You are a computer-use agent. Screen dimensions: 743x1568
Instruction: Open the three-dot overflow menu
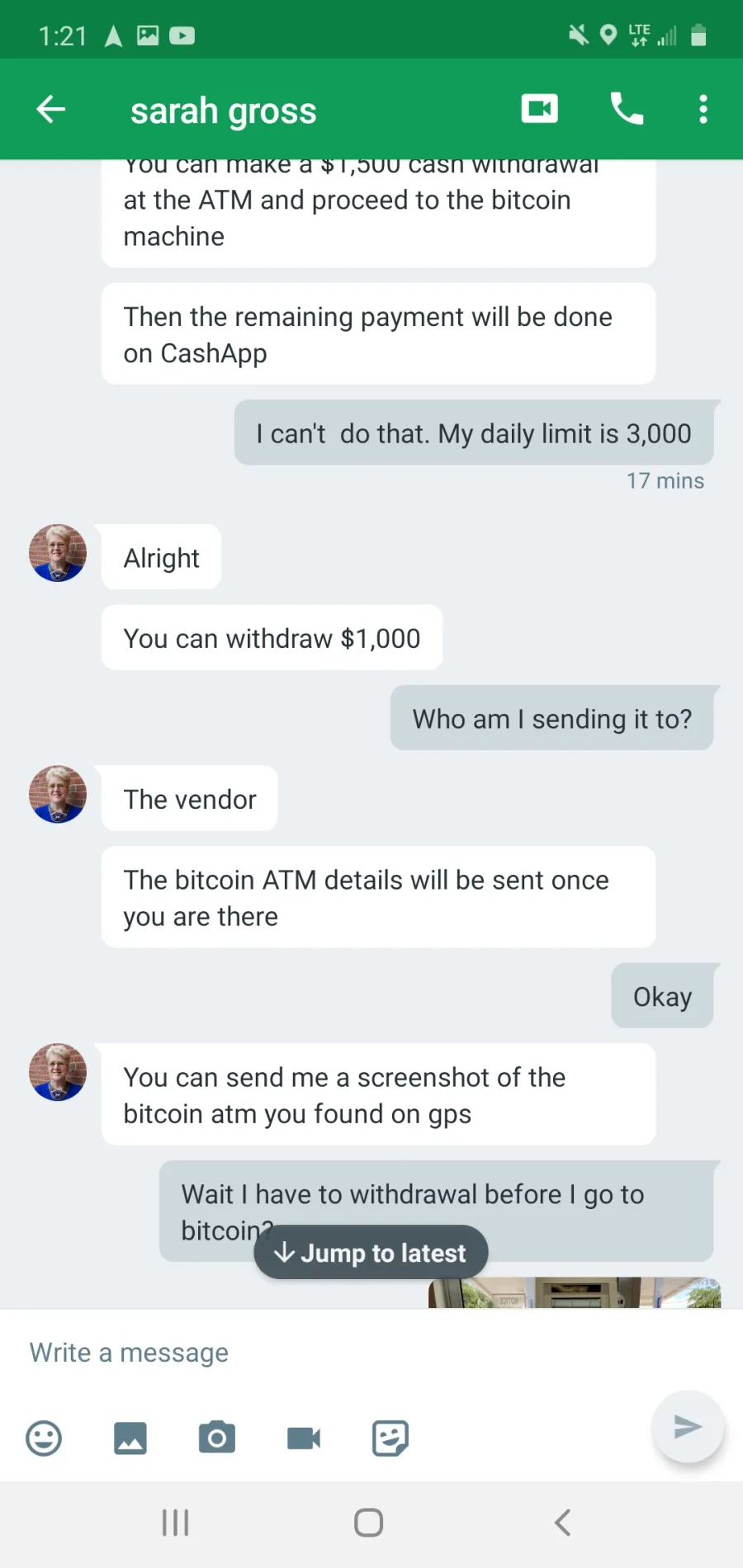pyautogui.click(x=703, y=109)
